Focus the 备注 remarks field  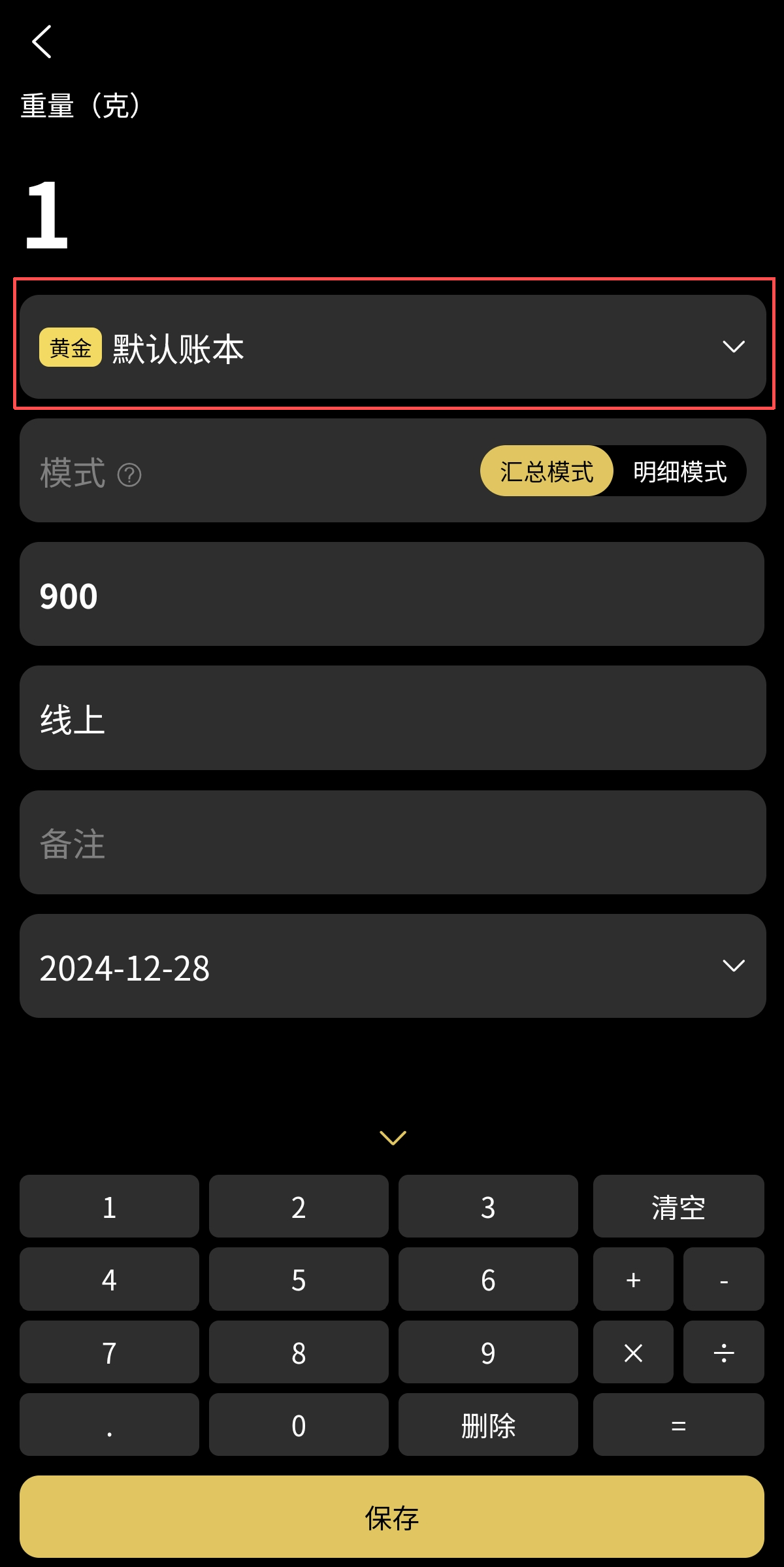coord(392,842)
